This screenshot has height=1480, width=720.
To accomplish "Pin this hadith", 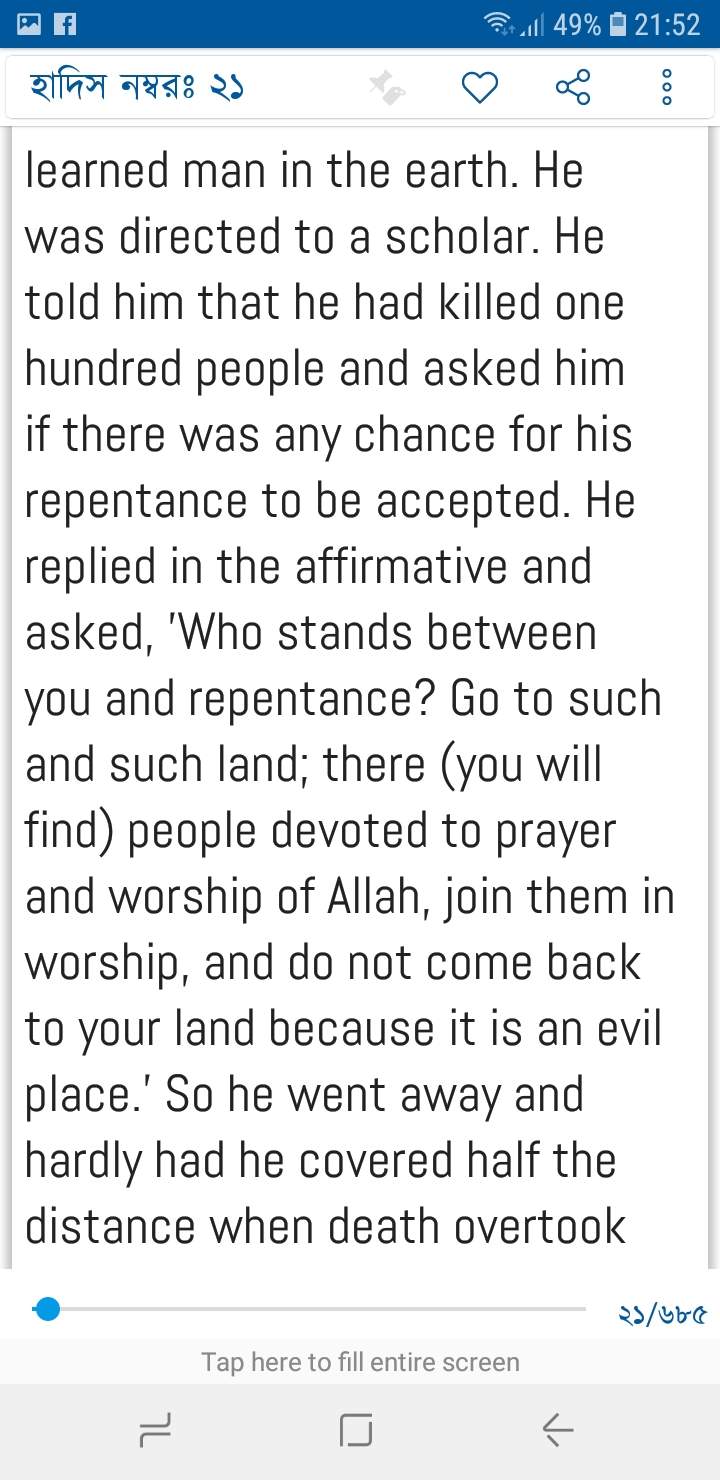I will pos(387,89).
